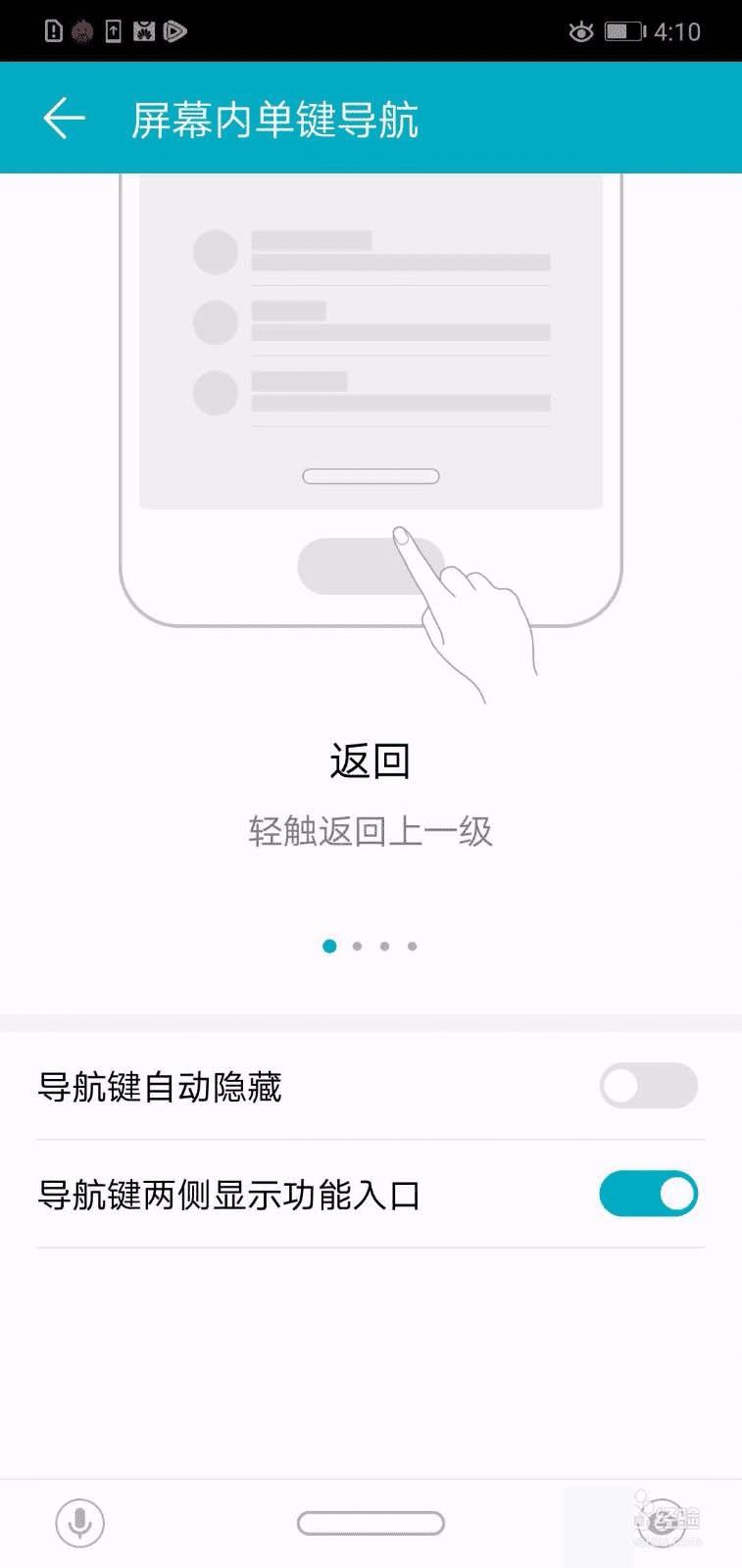Go back from 屏幕内单键导航 page
The width and height of the screenshot is (742, 1568).
click(x=65, y=119)
